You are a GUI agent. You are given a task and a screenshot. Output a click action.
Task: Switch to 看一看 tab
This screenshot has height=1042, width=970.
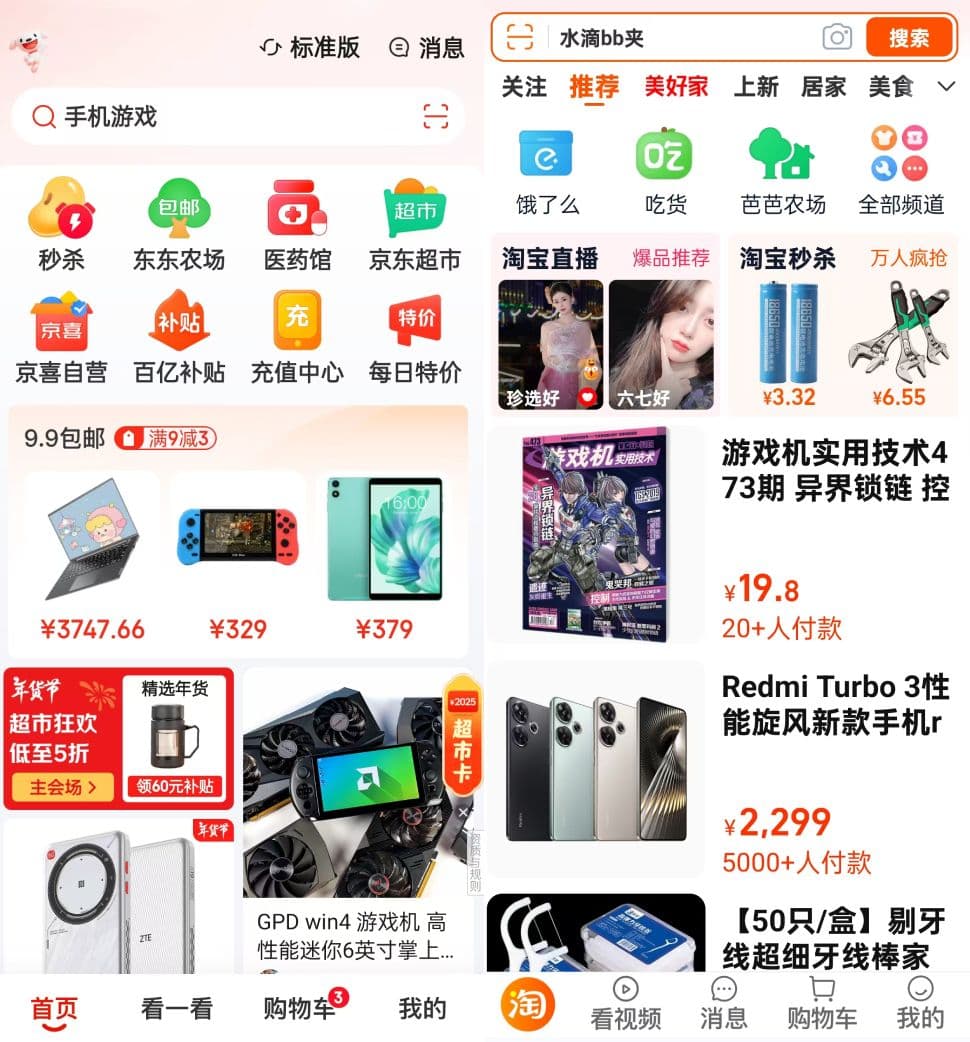(176, 1008)
